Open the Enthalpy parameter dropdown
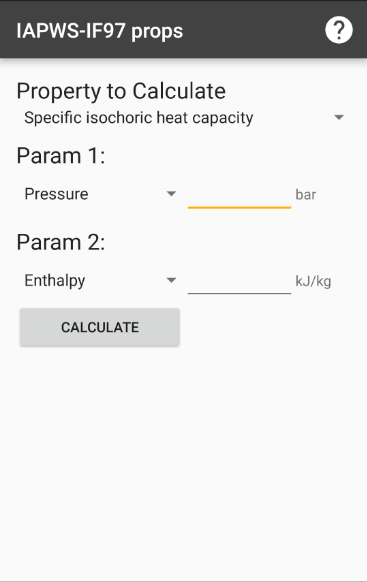The height and width of the screenshot is (582, 367). [100, 281]
